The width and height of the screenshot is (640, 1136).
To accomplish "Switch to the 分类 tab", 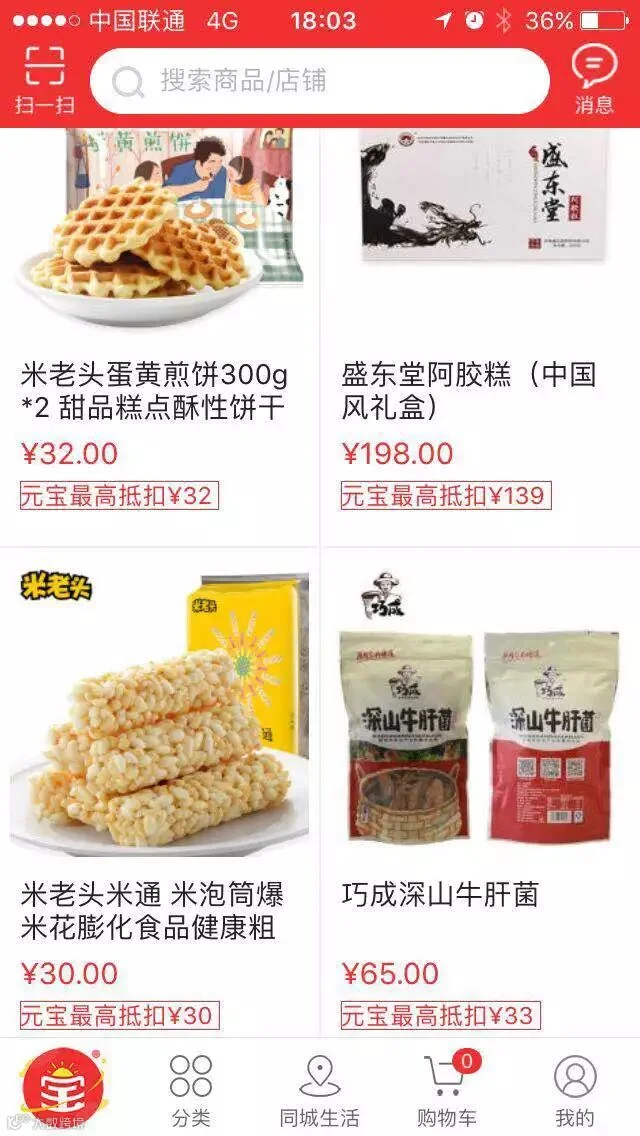I will tap(191, 1089).
